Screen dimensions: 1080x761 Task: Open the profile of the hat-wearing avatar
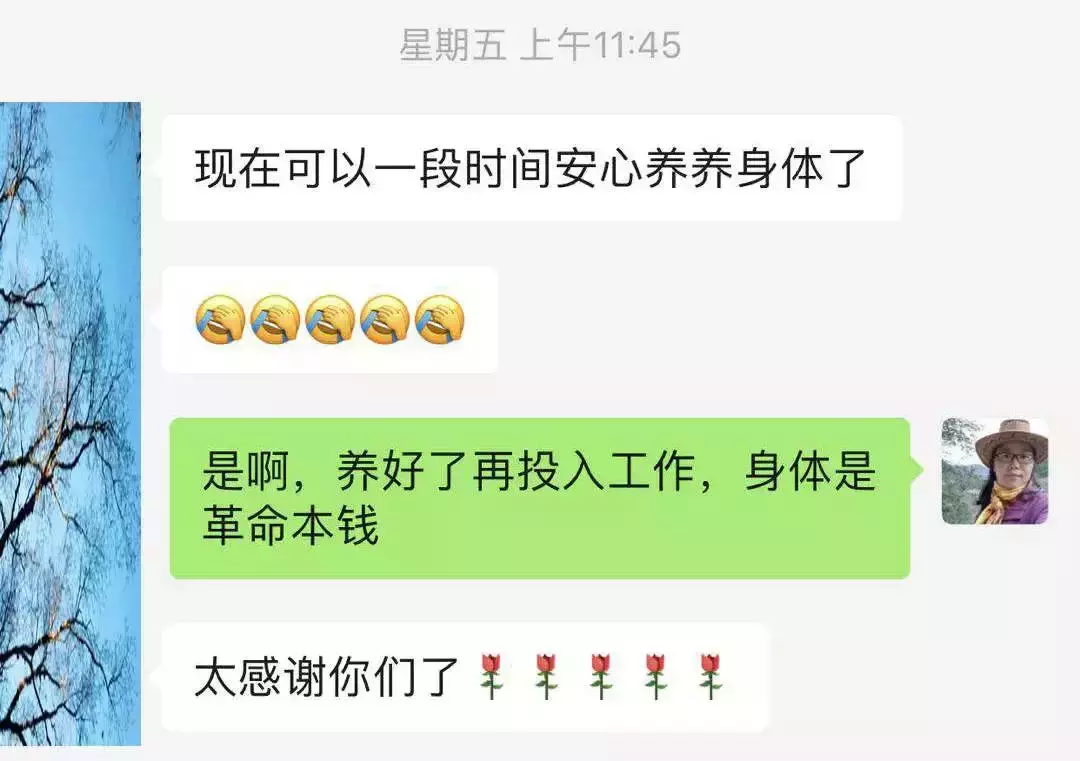pyautogui.click(x=994, y=471)
